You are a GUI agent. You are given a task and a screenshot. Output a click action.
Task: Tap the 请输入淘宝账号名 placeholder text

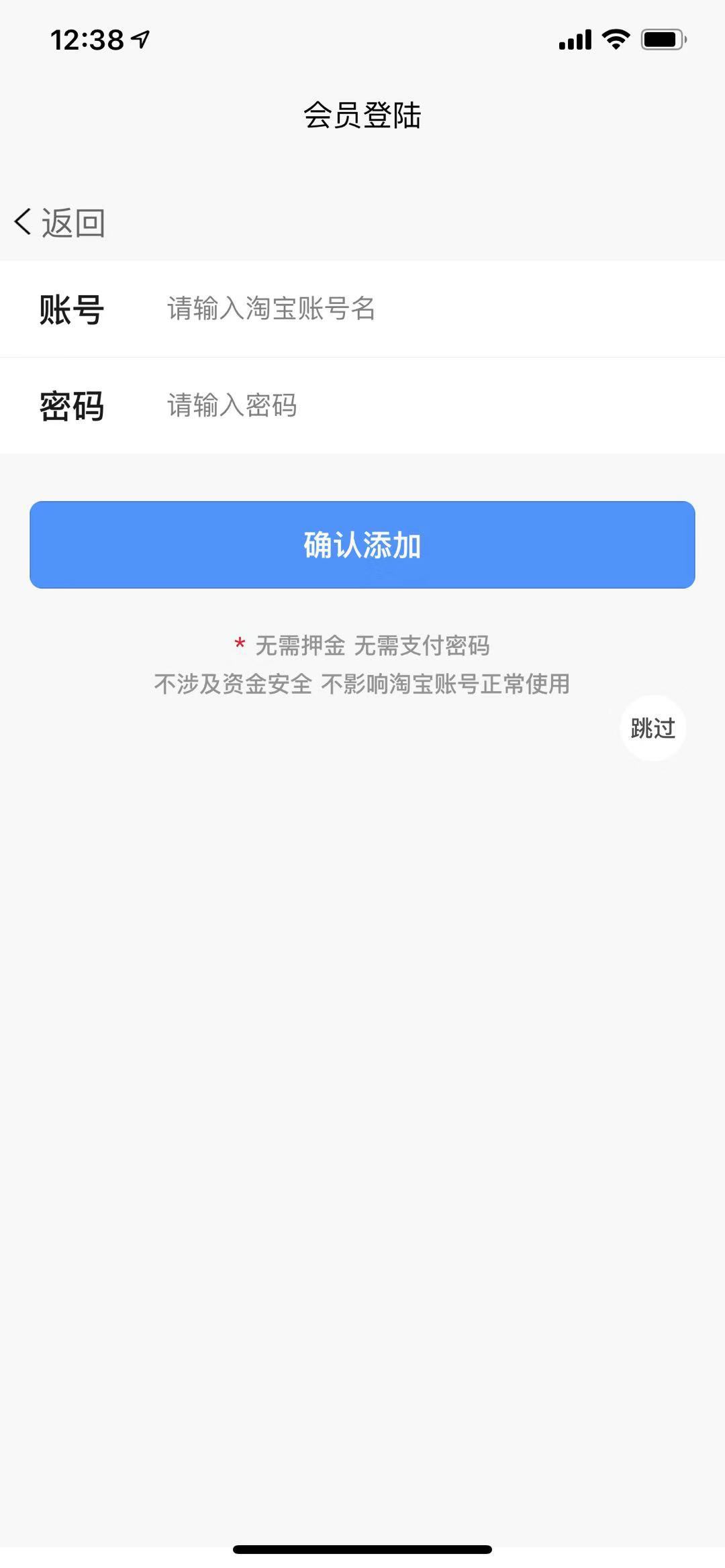[269, 309]
